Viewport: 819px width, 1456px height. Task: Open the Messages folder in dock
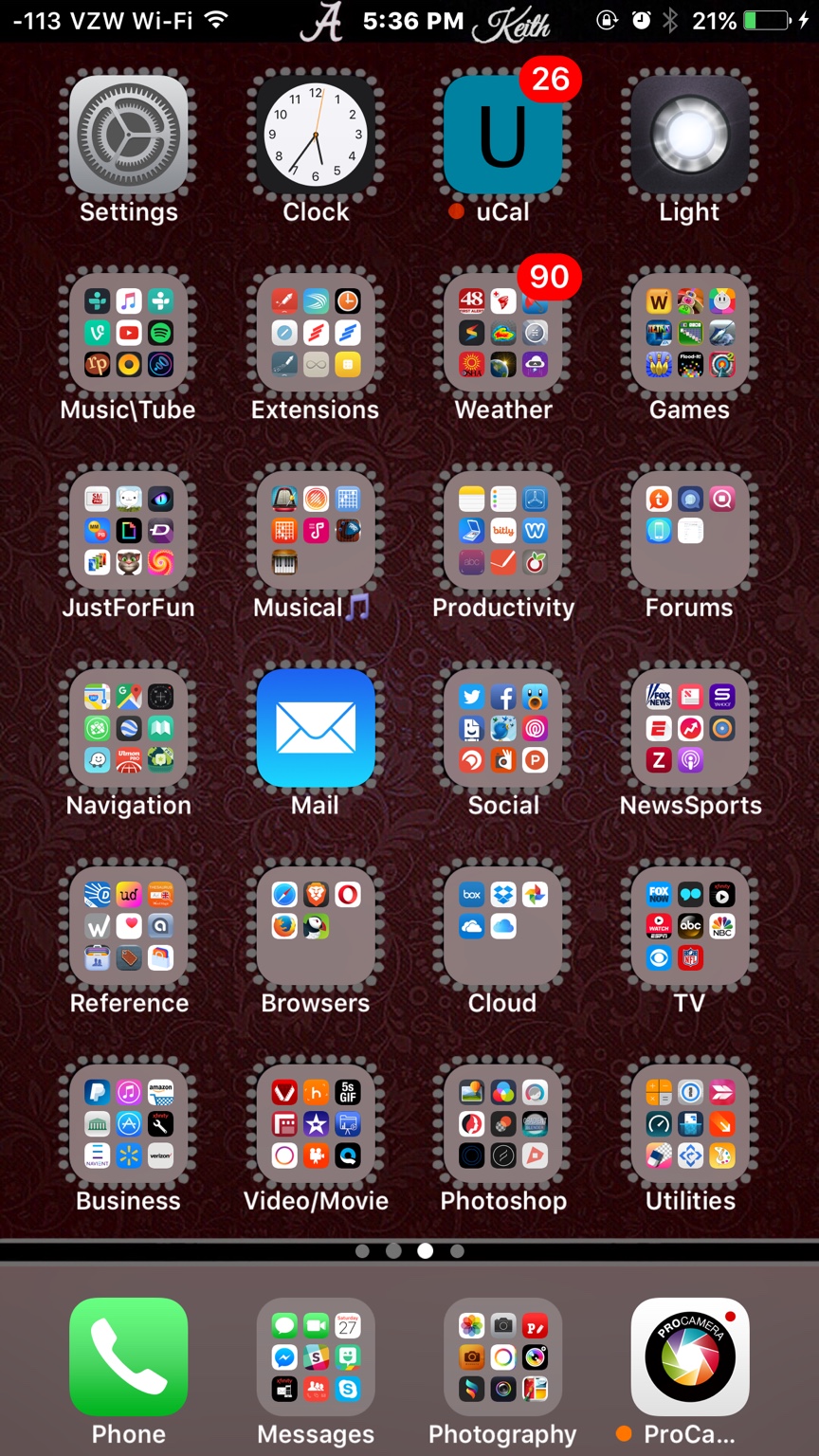click(316, 1356)
